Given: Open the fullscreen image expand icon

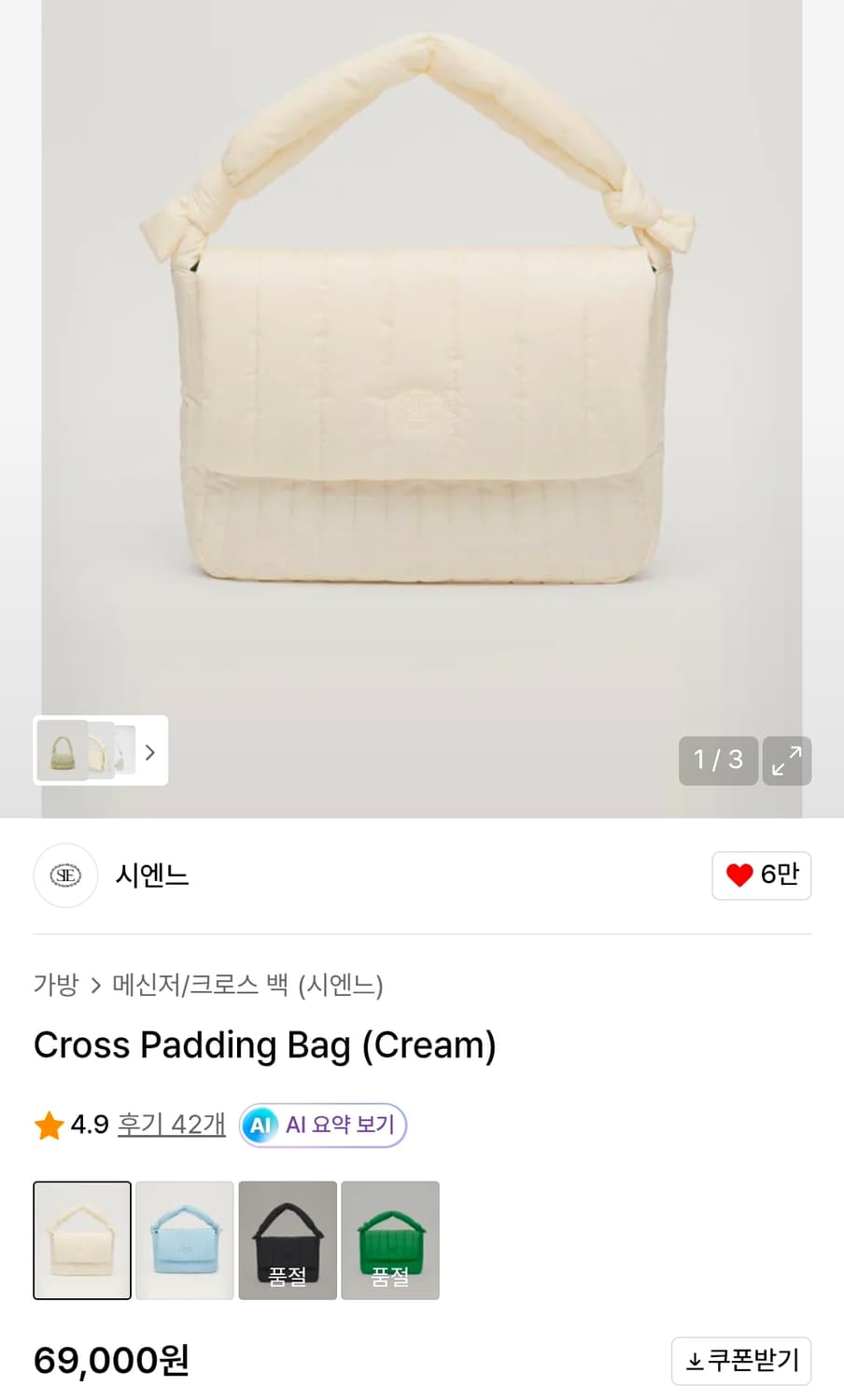Looking at the screenshot, I should pos(786,761).
